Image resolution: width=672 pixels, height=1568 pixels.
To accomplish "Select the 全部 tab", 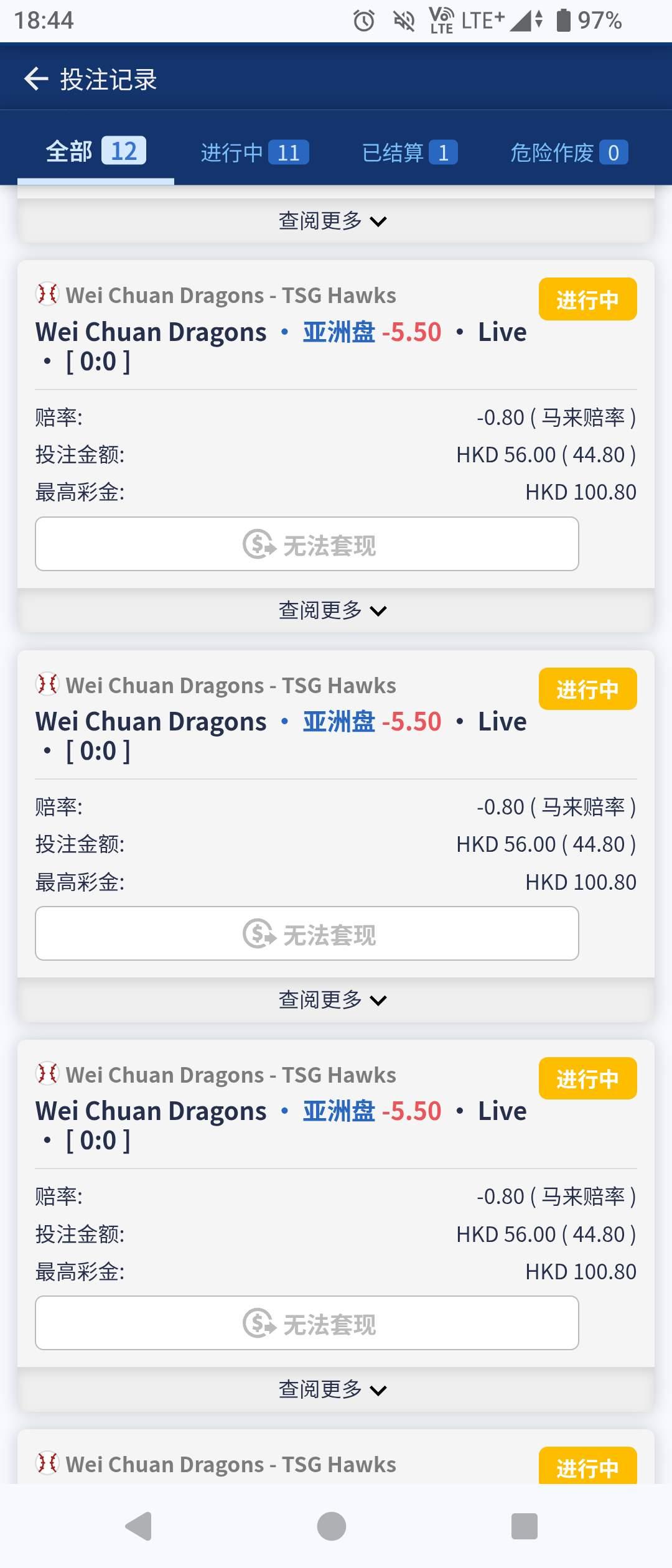I will 96,151.
